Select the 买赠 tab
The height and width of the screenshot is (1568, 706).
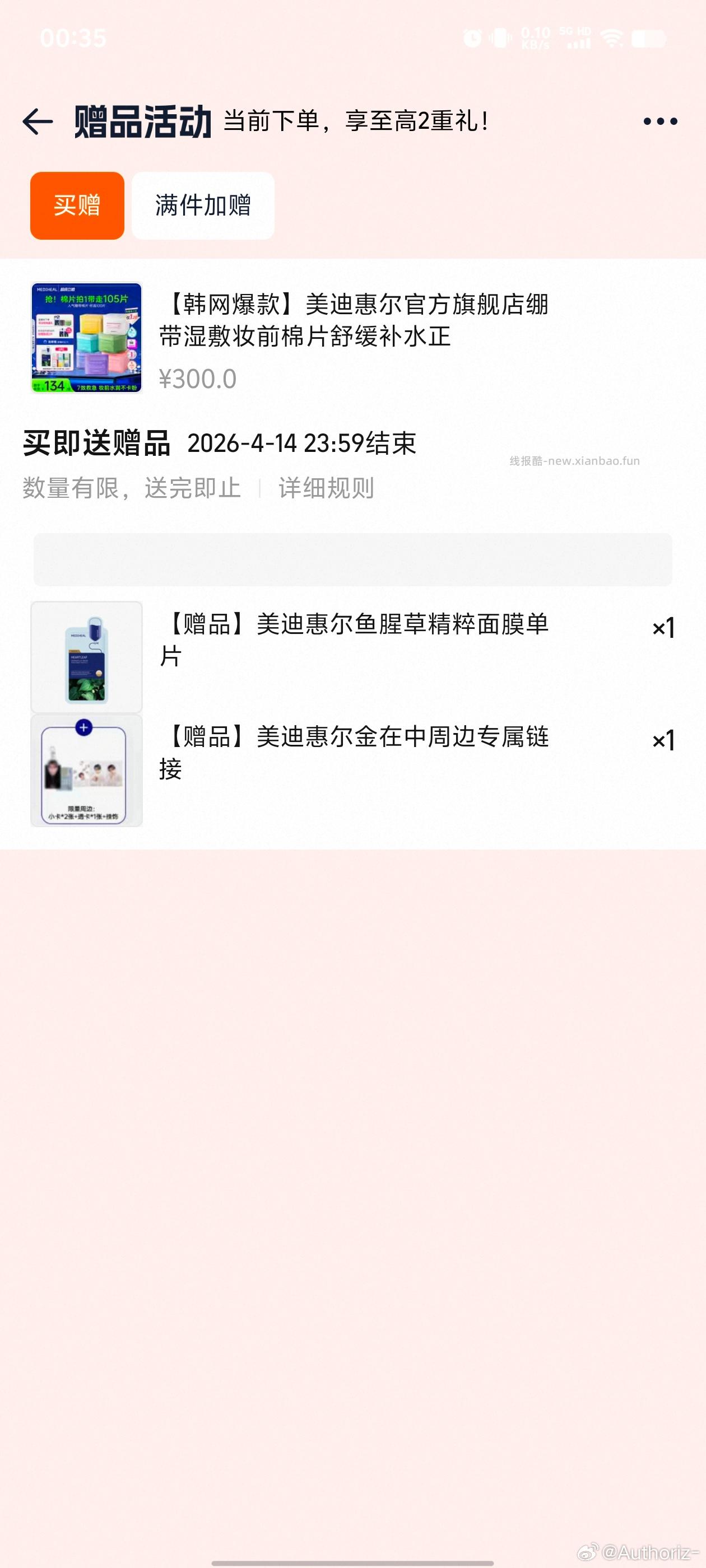(x=77, y=206)
